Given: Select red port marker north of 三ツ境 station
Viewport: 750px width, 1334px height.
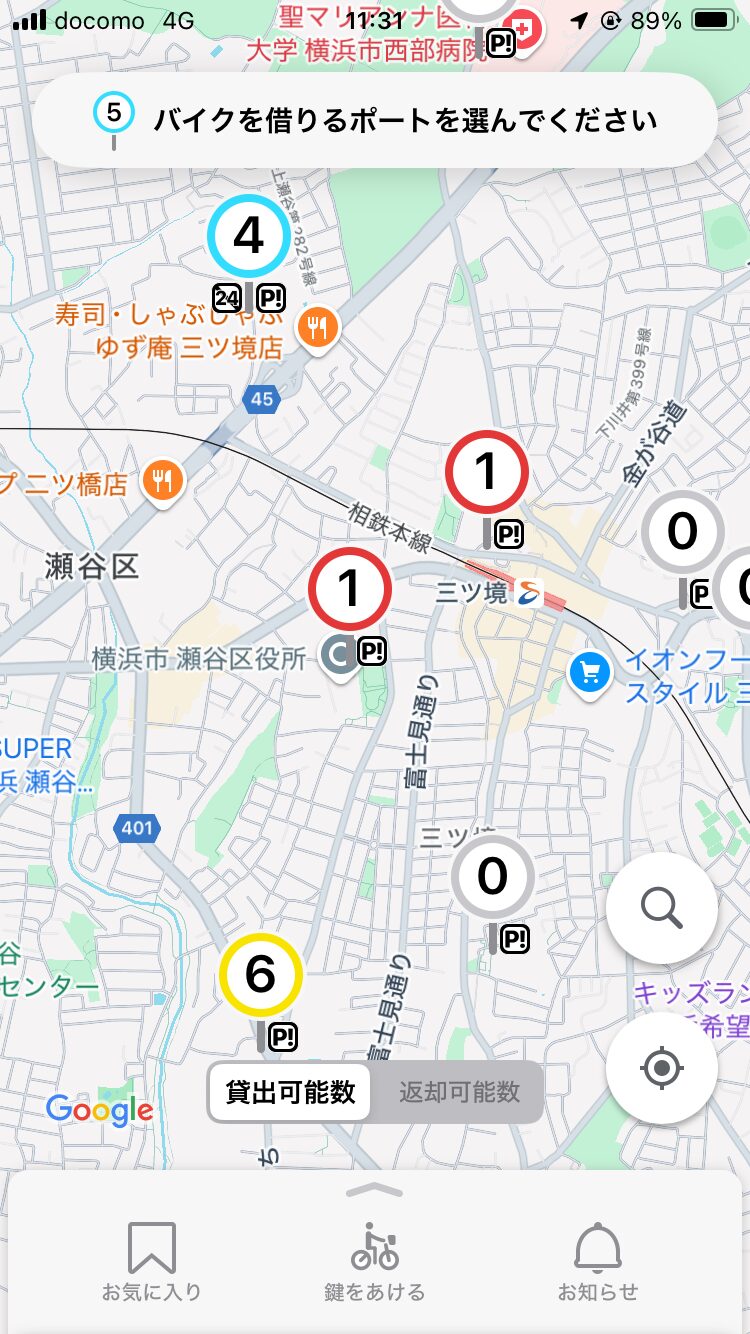Looking at the screenshot, I should tap(486, 472).
